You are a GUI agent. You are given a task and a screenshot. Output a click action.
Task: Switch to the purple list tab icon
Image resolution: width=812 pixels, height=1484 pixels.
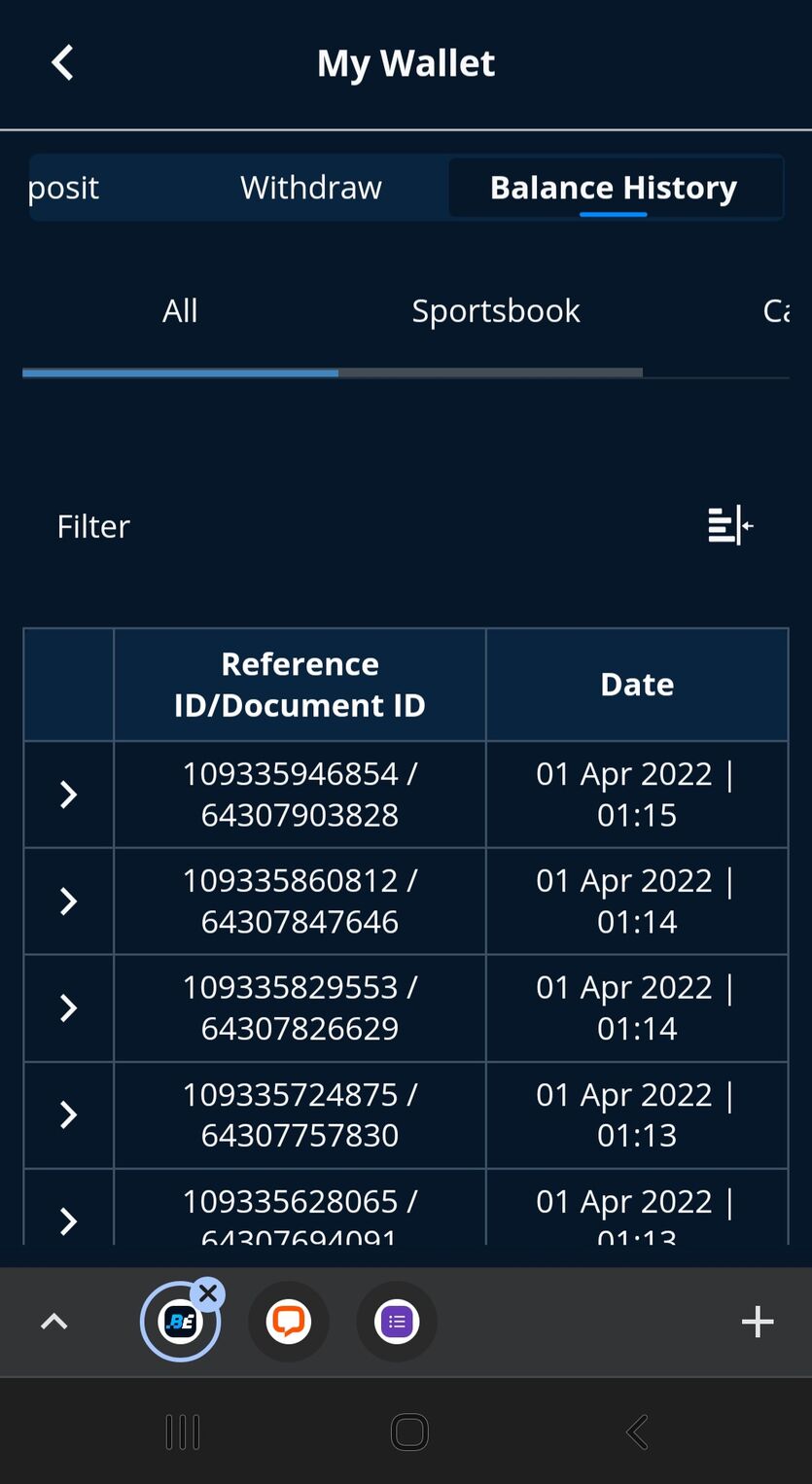(397, 1322)
